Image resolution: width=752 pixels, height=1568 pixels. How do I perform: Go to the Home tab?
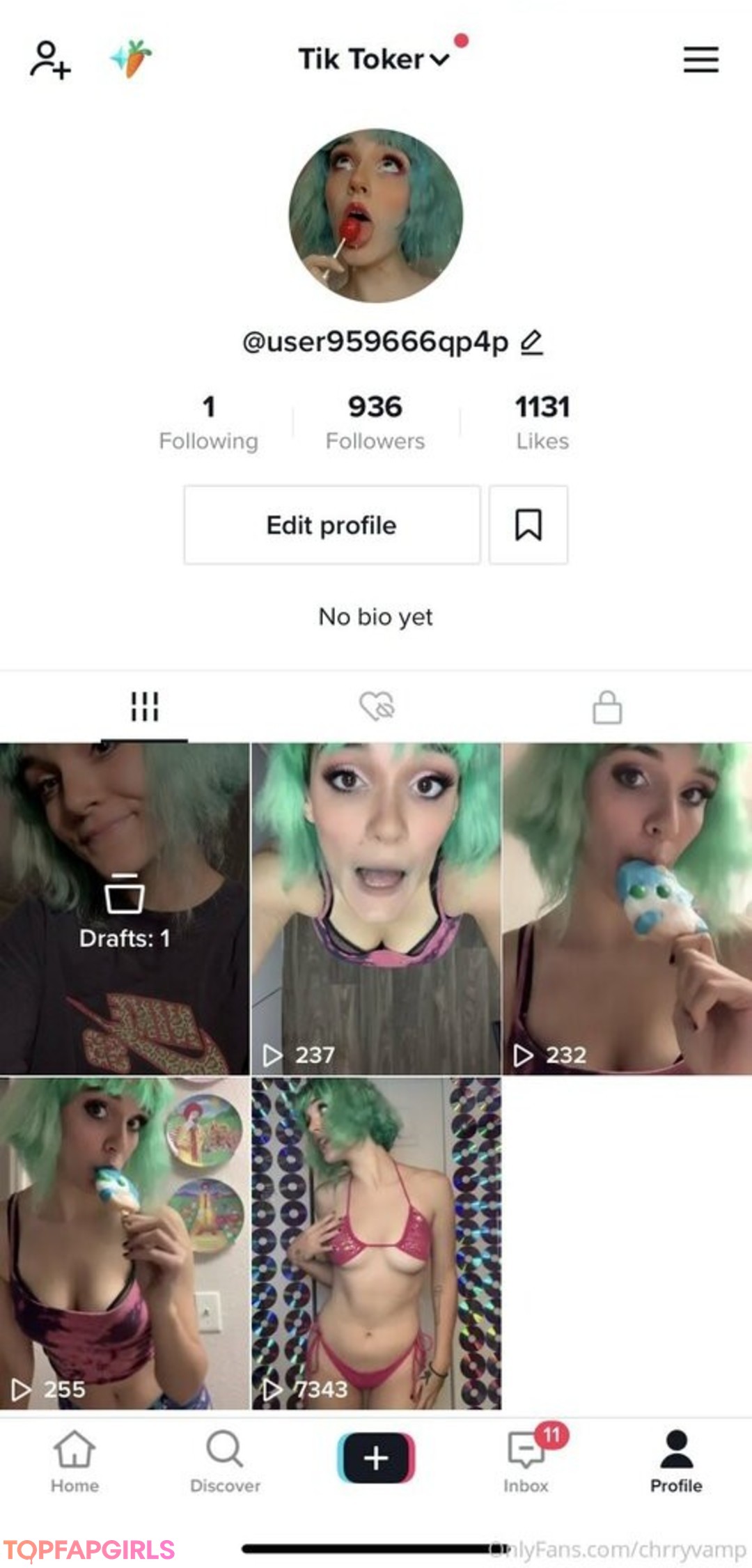pyautogui.click(x=75, y=1461)
